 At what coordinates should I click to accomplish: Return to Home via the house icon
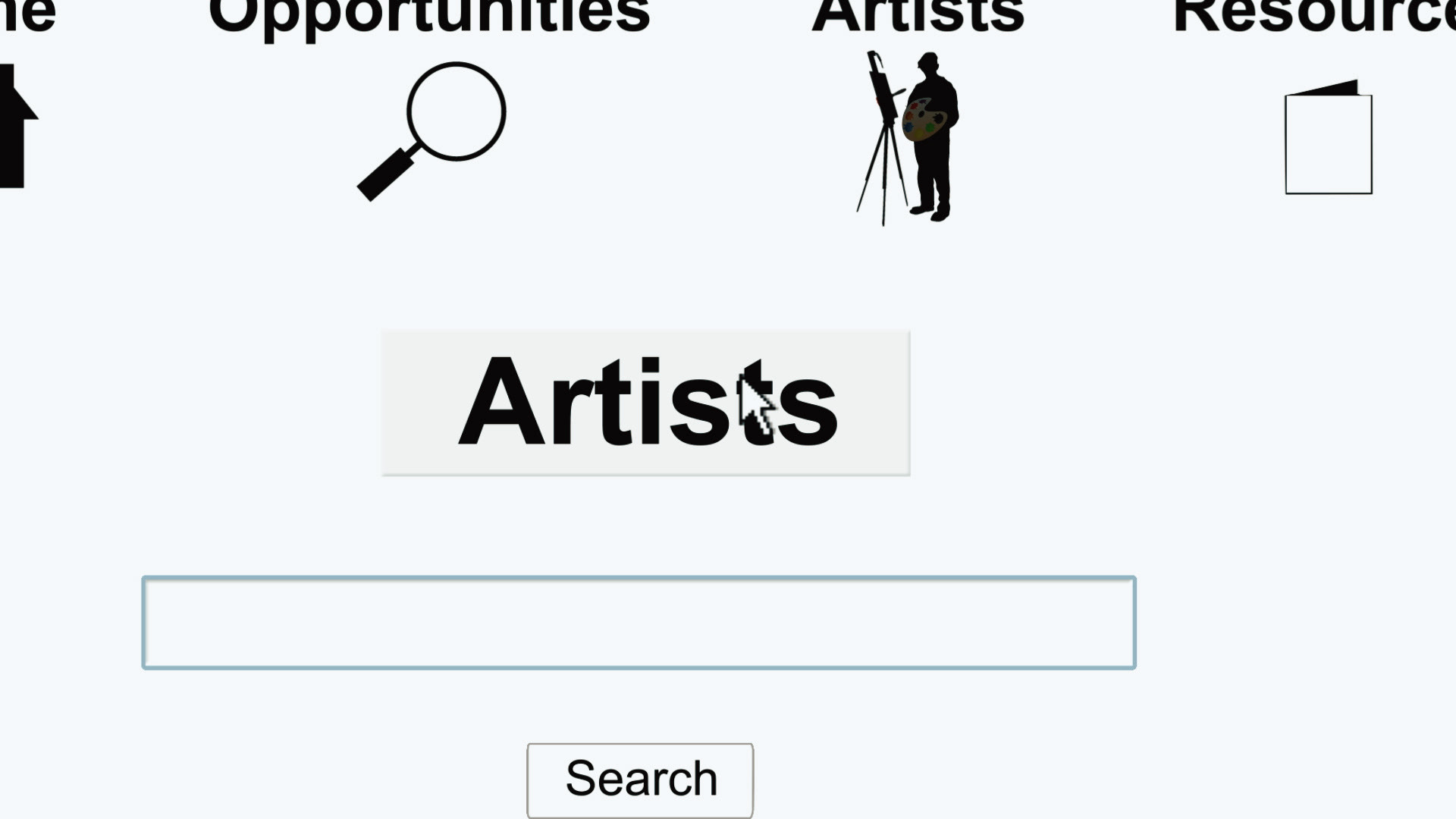15,125
